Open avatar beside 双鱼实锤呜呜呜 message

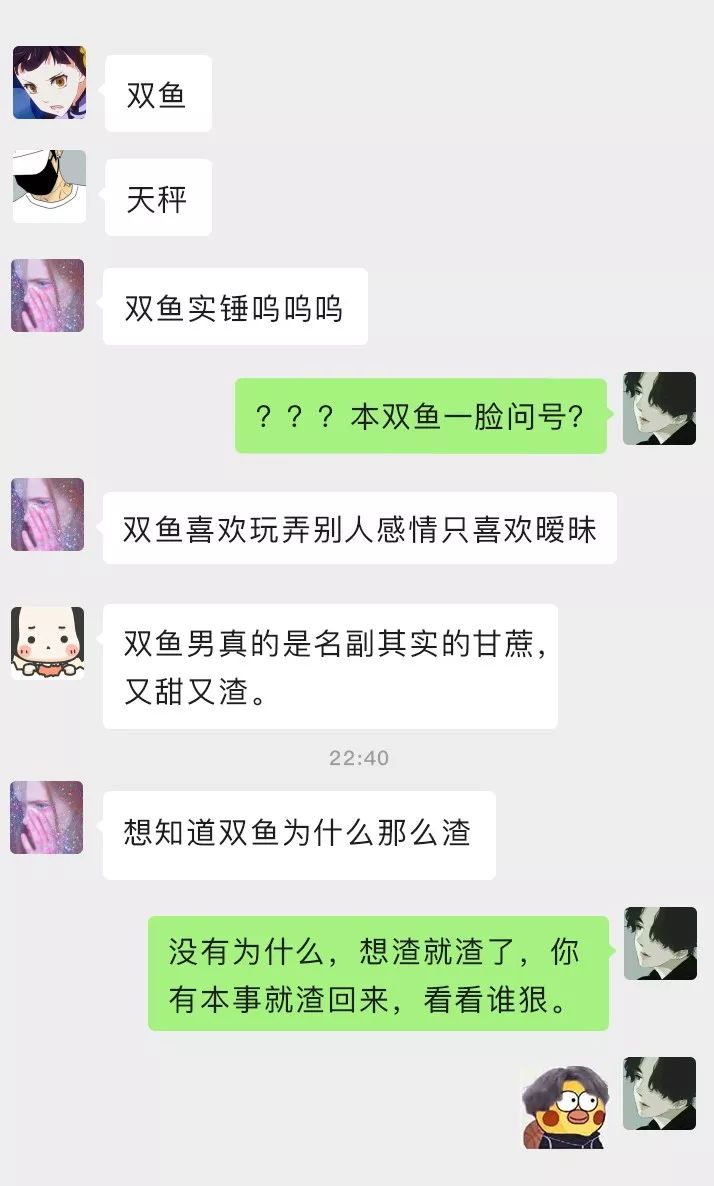click(47, 296)
